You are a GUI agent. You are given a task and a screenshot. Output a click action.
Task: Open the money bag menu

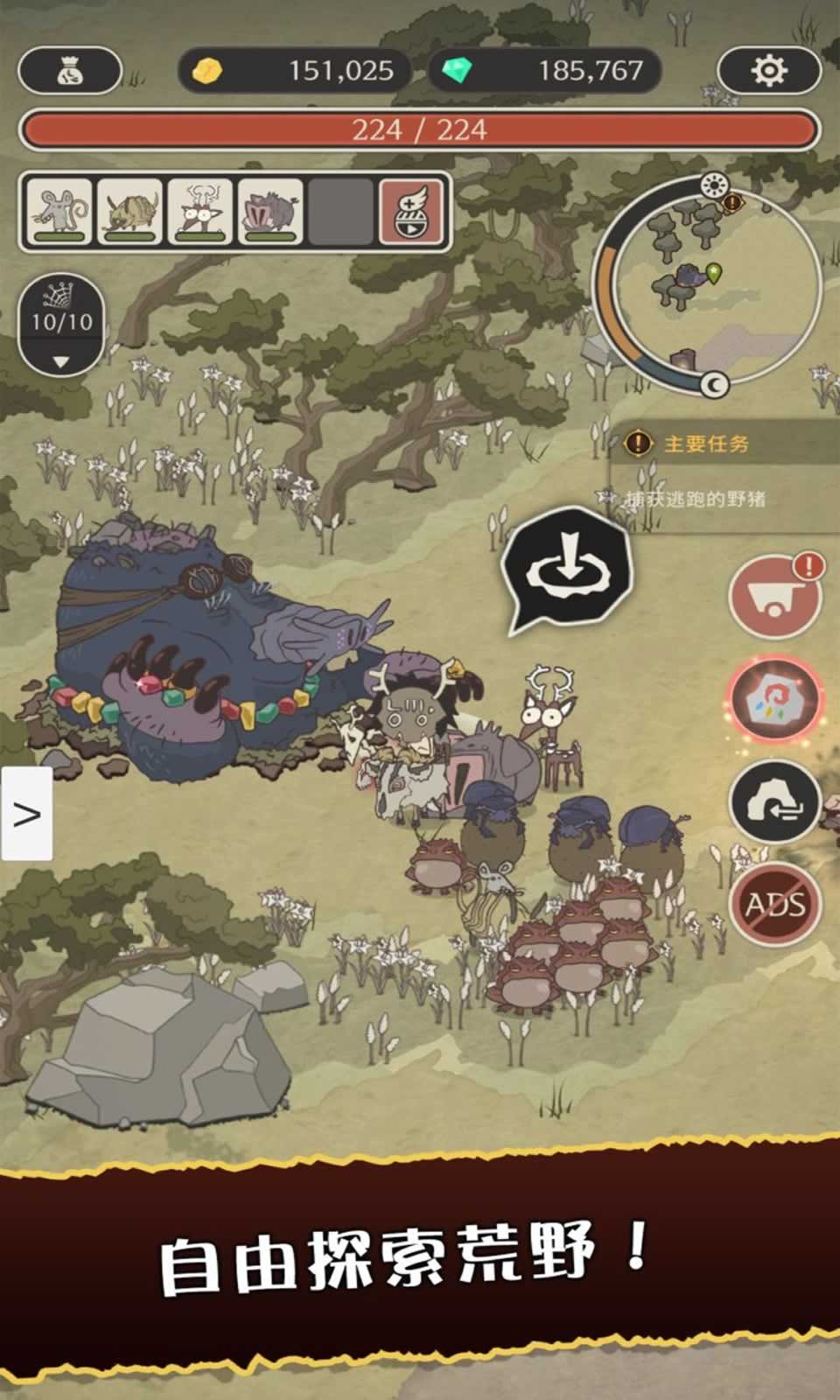[70, 70]
